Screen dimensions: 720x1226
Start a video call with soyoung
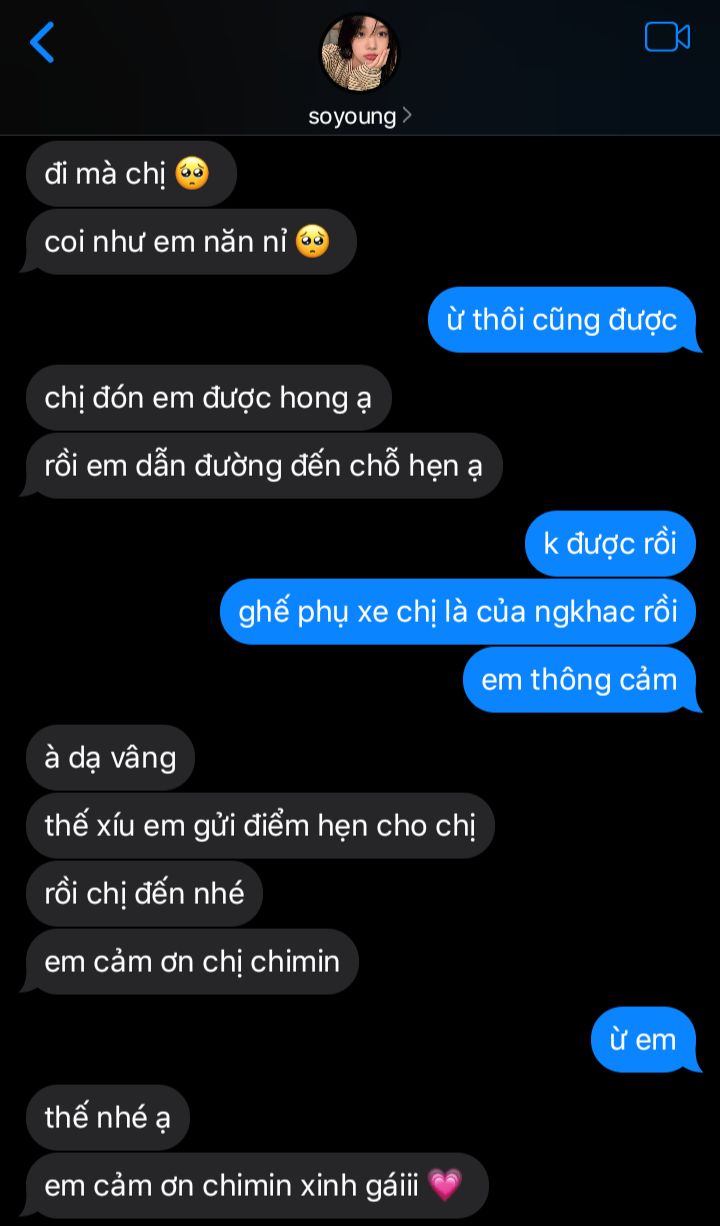click(667, 37)
